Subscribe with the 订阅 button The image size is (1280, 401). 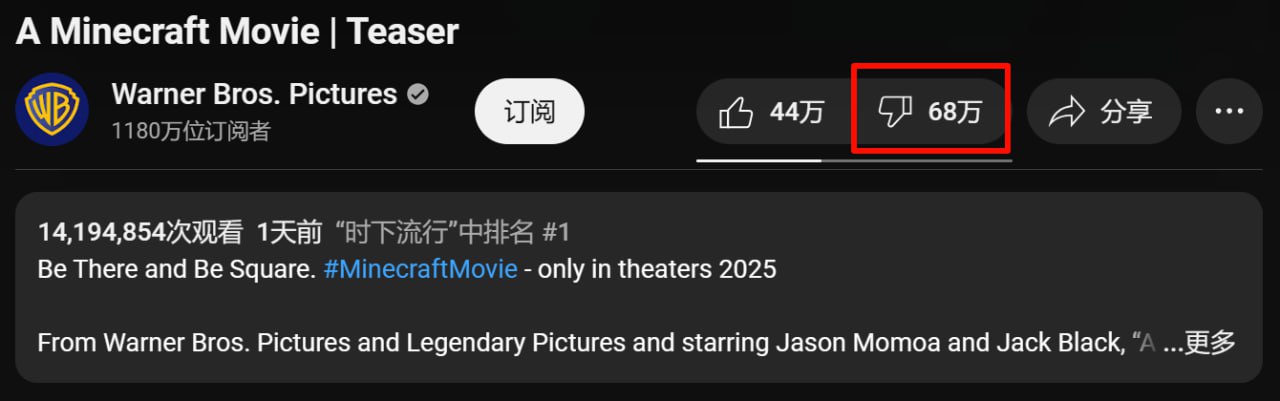(x=529, y=111)
